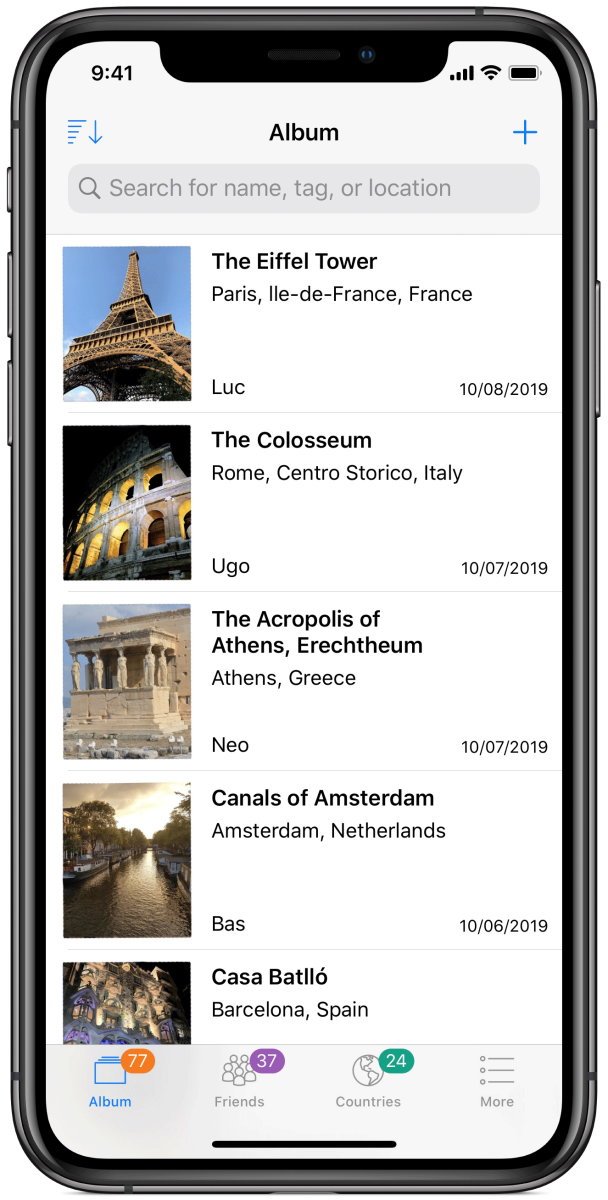Screen dimensions: 608x1200
Task: Open the More tab
Action: click(x=497, y=1080)
